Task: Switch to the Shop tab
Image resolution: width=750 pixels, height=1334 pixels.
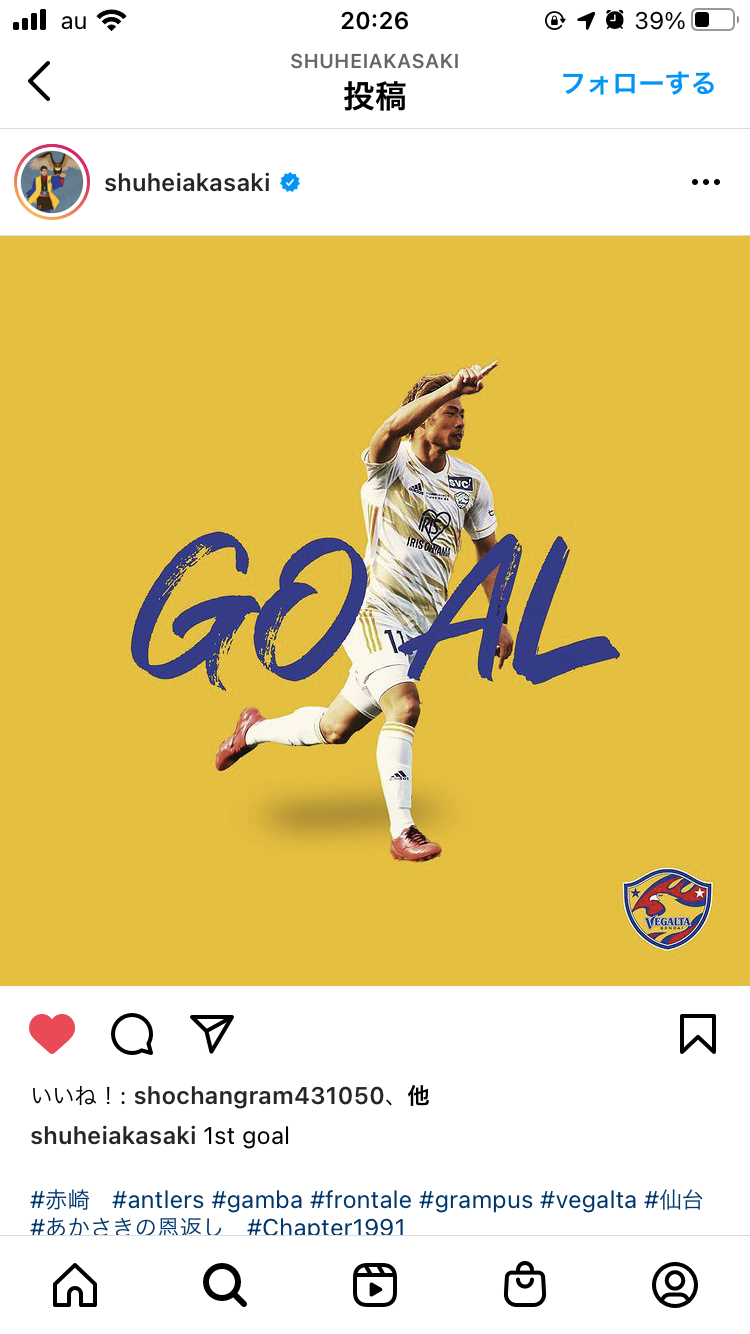Action: [525, 1285]
